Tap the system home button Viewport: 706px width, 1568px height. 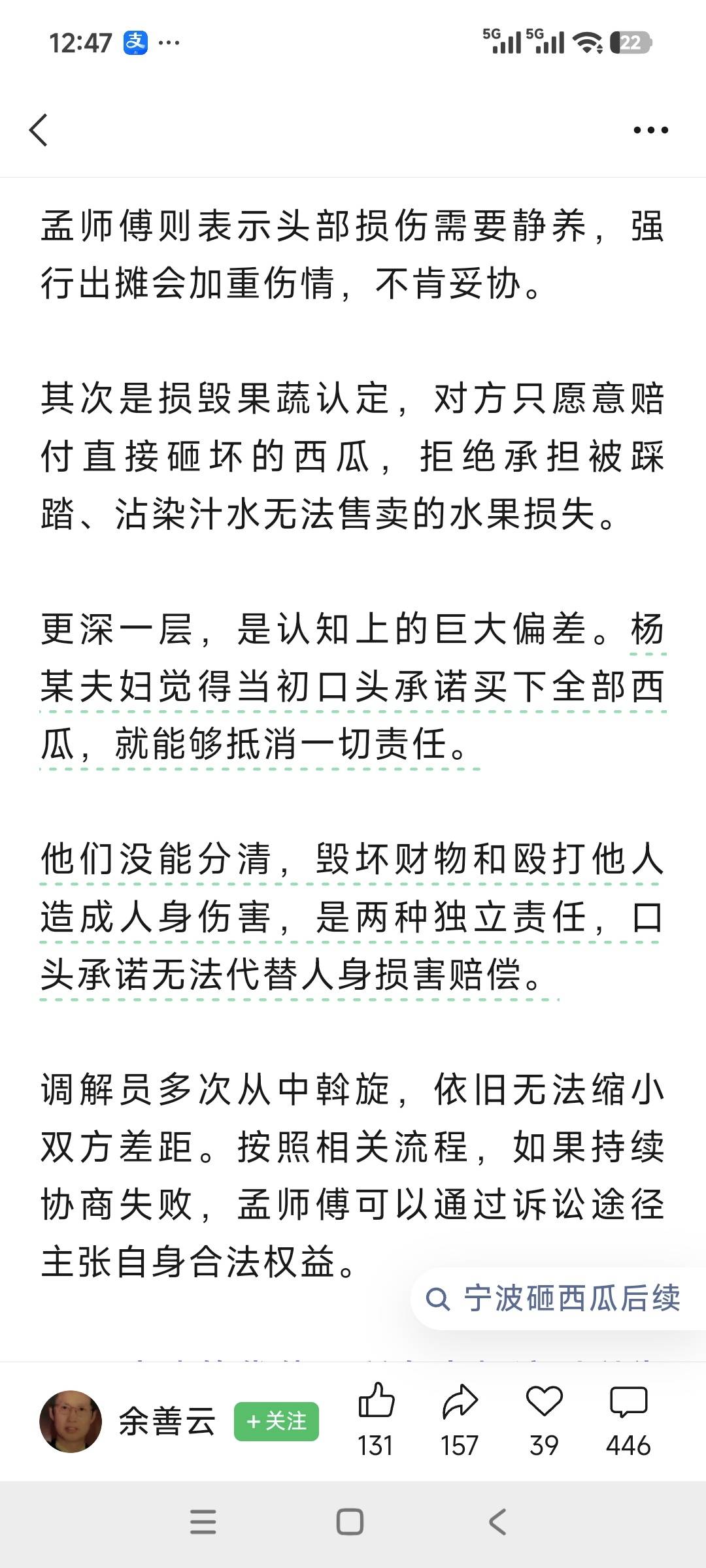[x=350, y=1522]
